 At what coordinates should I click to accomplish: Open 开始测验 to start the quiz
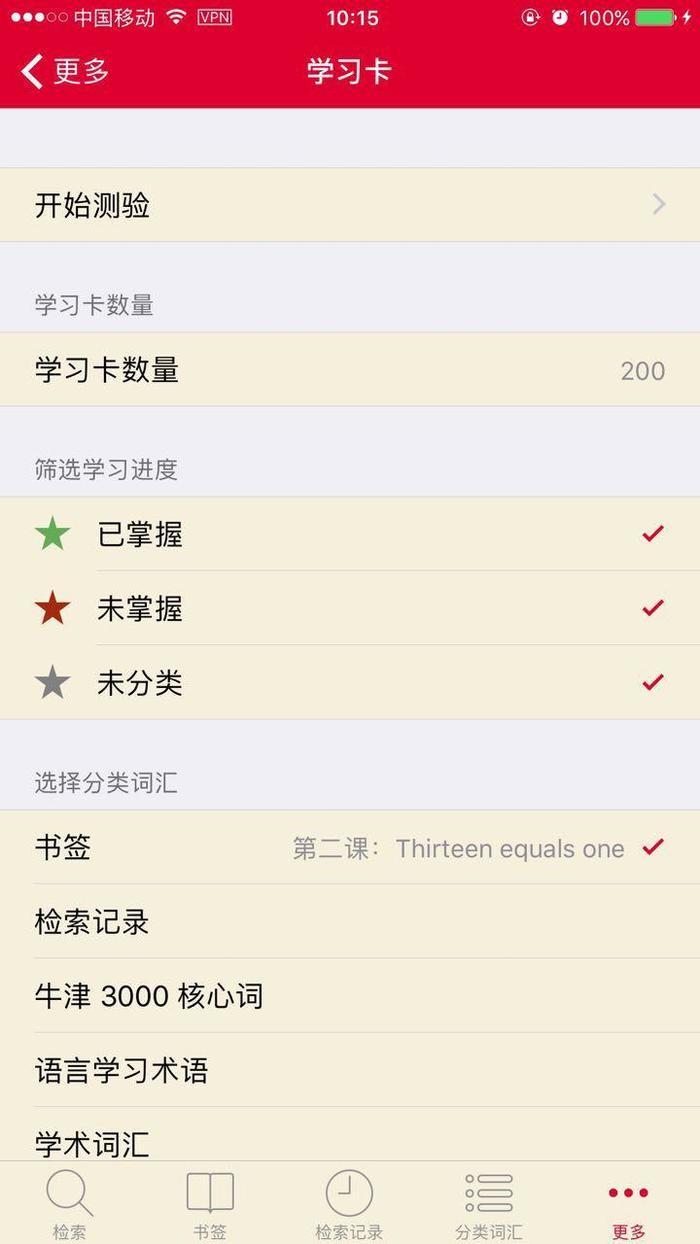[350, 205]
